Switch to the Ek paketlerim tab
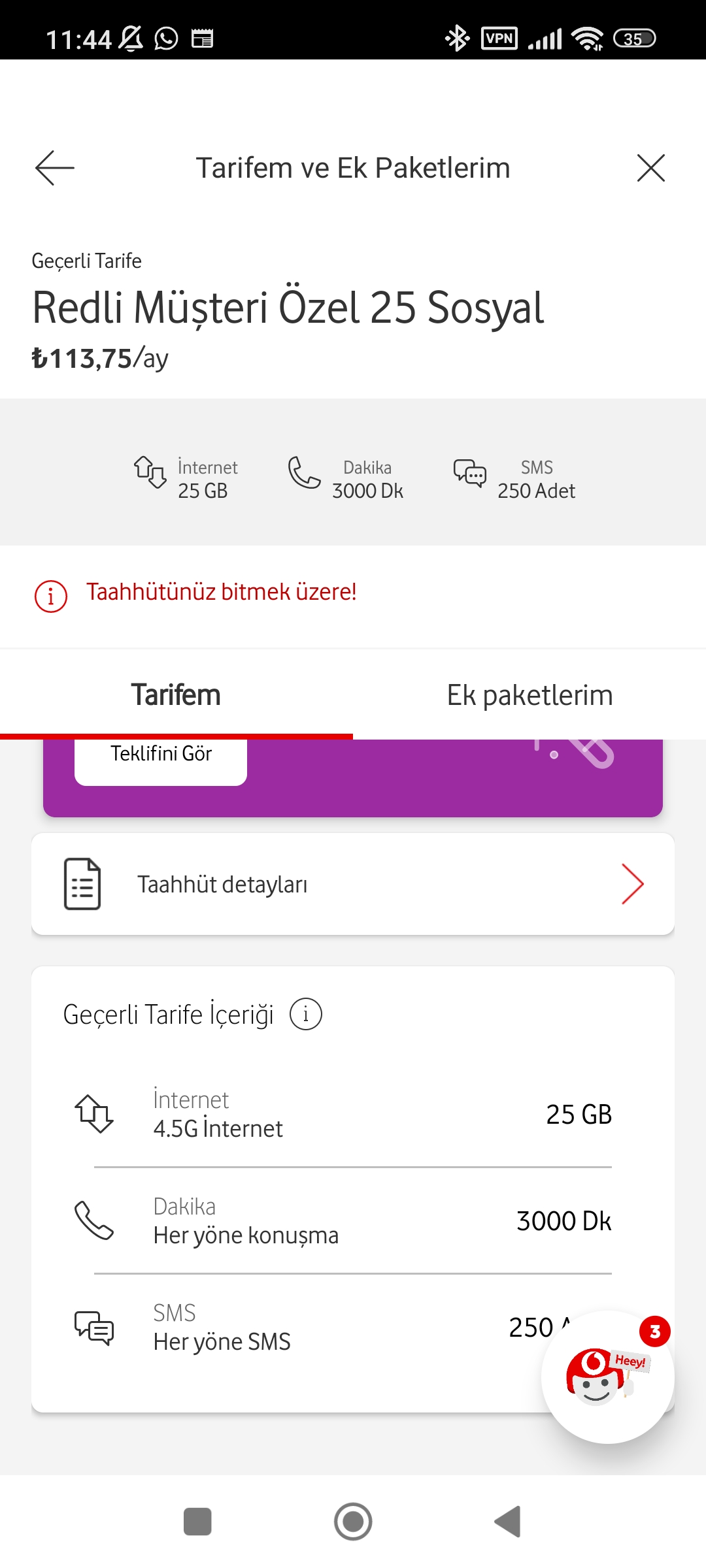This screenshot has width=706, height=1568. [x=529, y=694]
